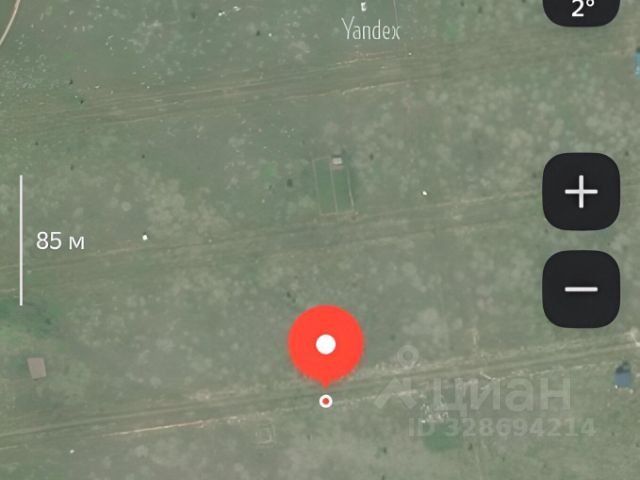
Task: Zoom out of the map
Action: pos(581,290)
